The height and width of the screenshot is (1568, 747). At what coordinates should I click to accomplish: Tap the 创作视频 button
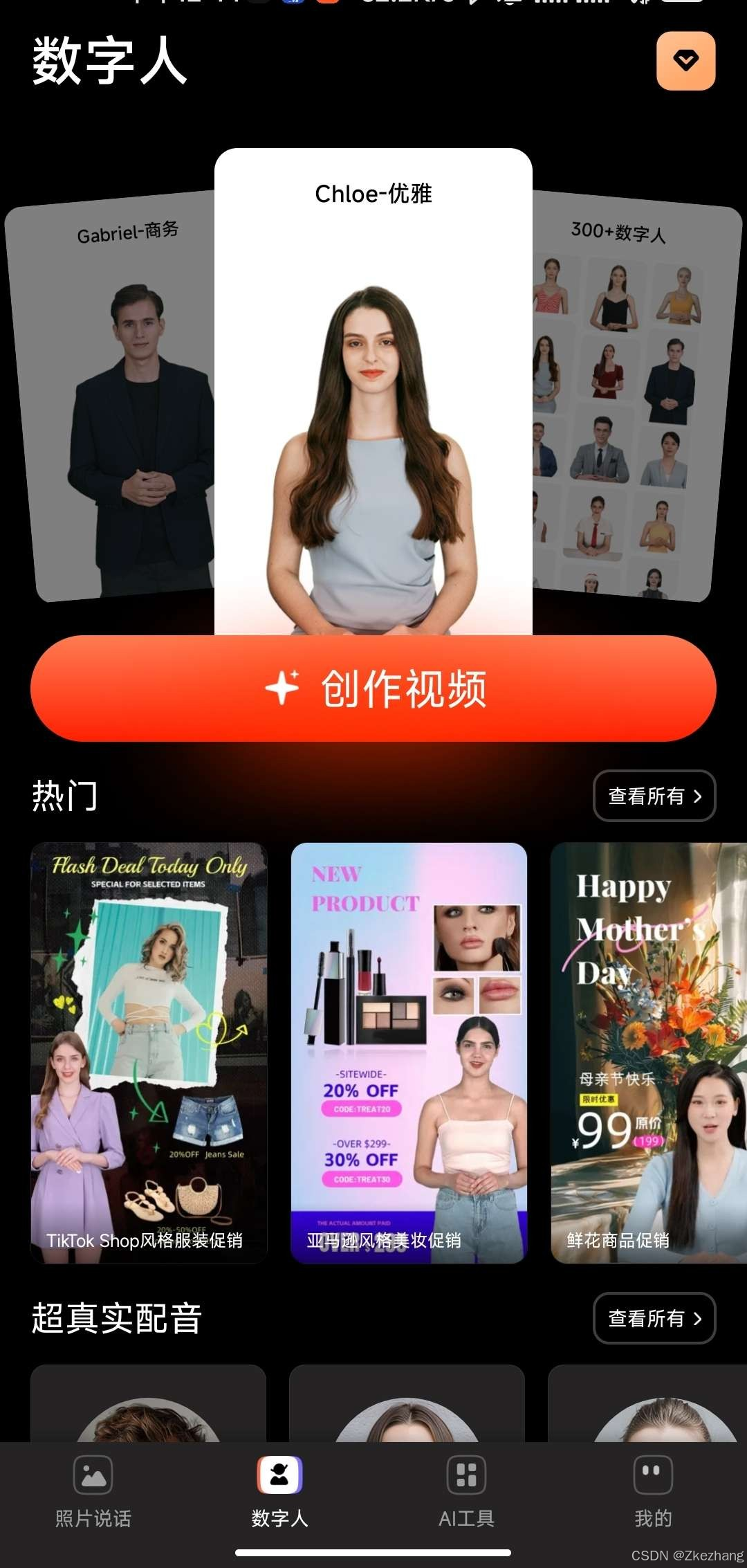(x=373, y=689)
